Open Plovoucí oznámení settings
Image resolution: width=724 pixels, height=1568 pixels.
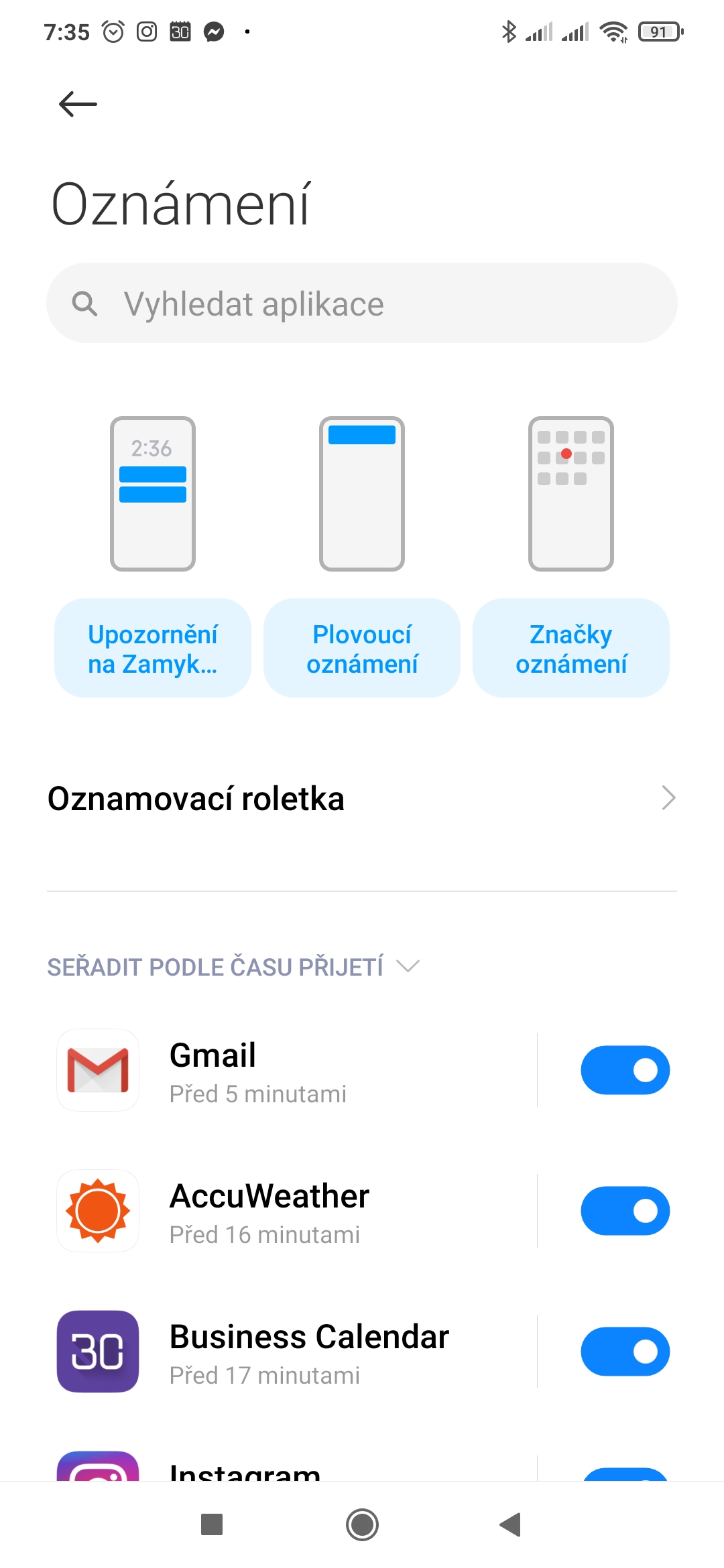pos(362,648)
